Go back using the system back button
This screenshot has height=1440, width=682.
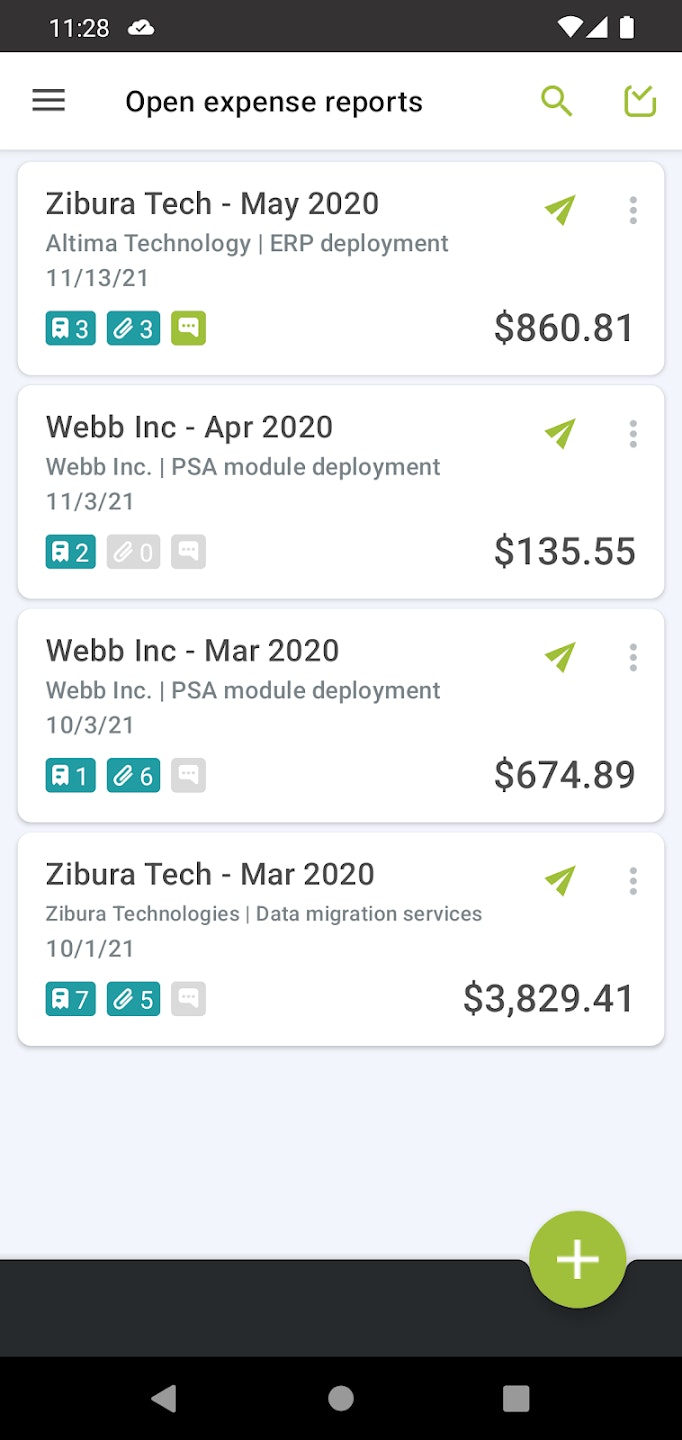pos(164,1398)
